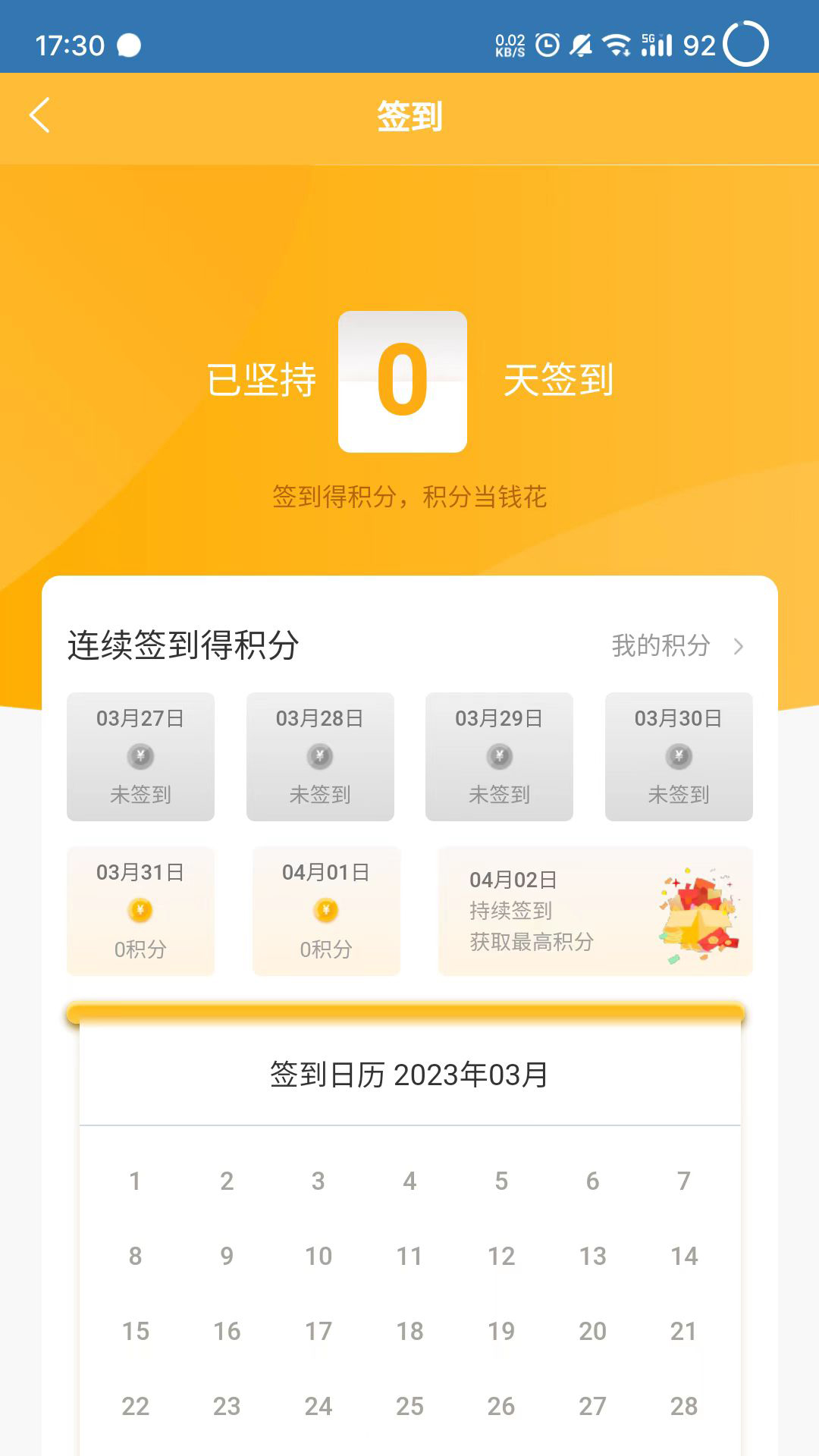Select date 28 in the calendar
819x1456 pixels.
685,1407
